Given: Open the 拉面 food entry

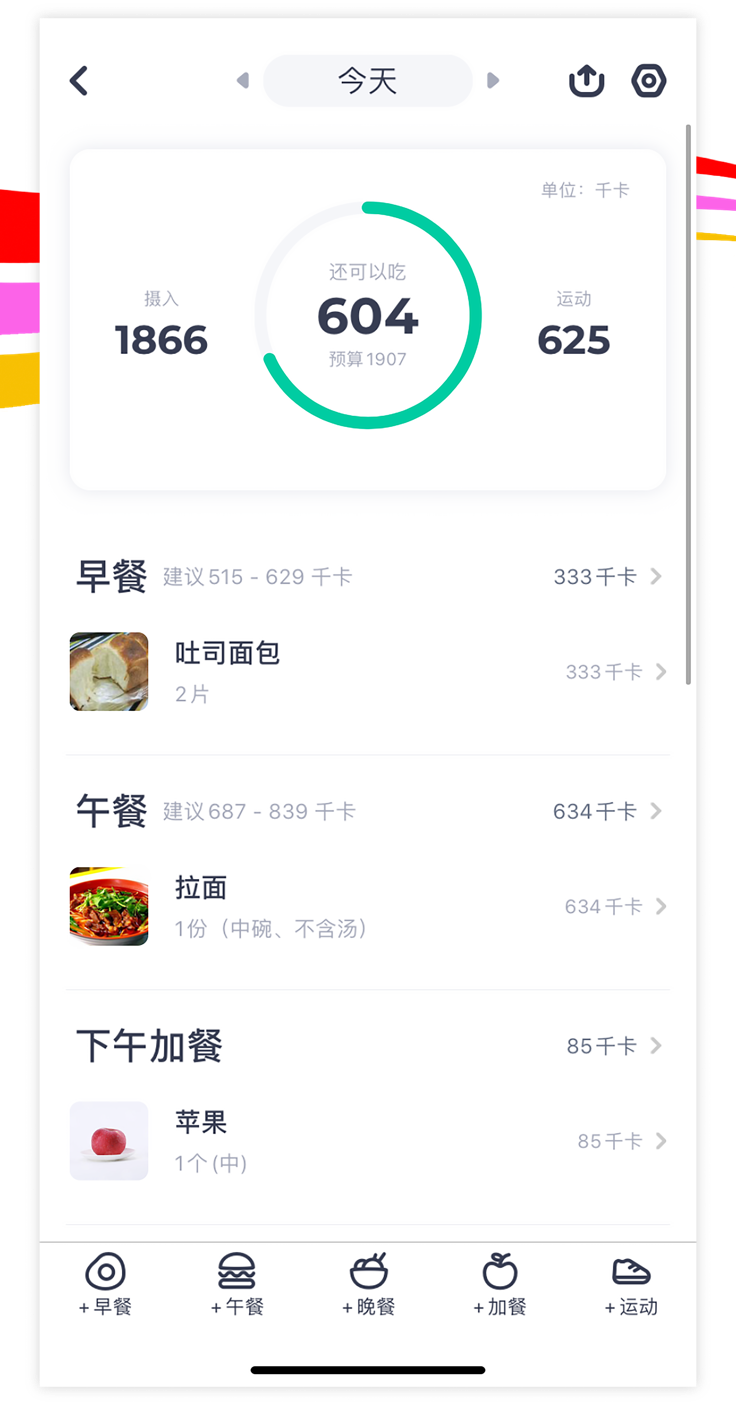Looking at the screenshot, I should [367, 907].
